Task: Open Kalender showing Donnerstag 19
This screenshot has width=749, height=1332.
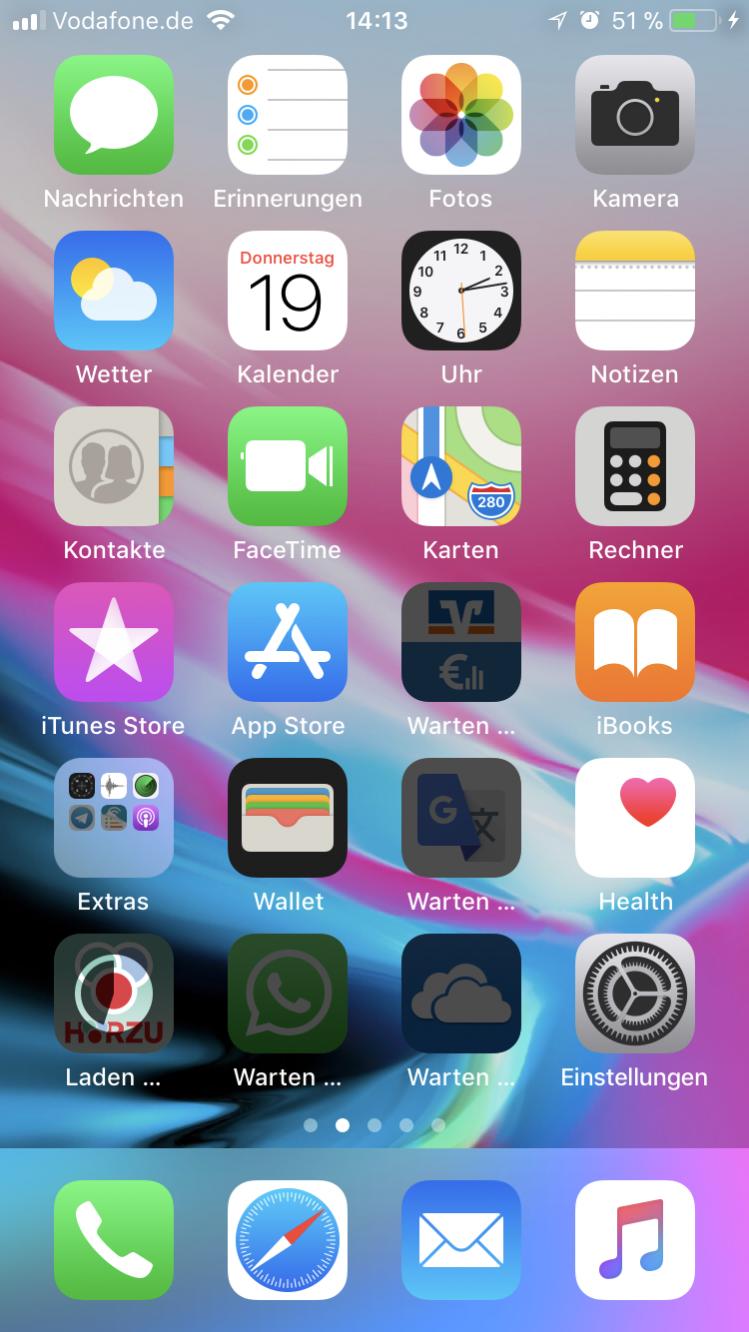Action: [288, 291]
